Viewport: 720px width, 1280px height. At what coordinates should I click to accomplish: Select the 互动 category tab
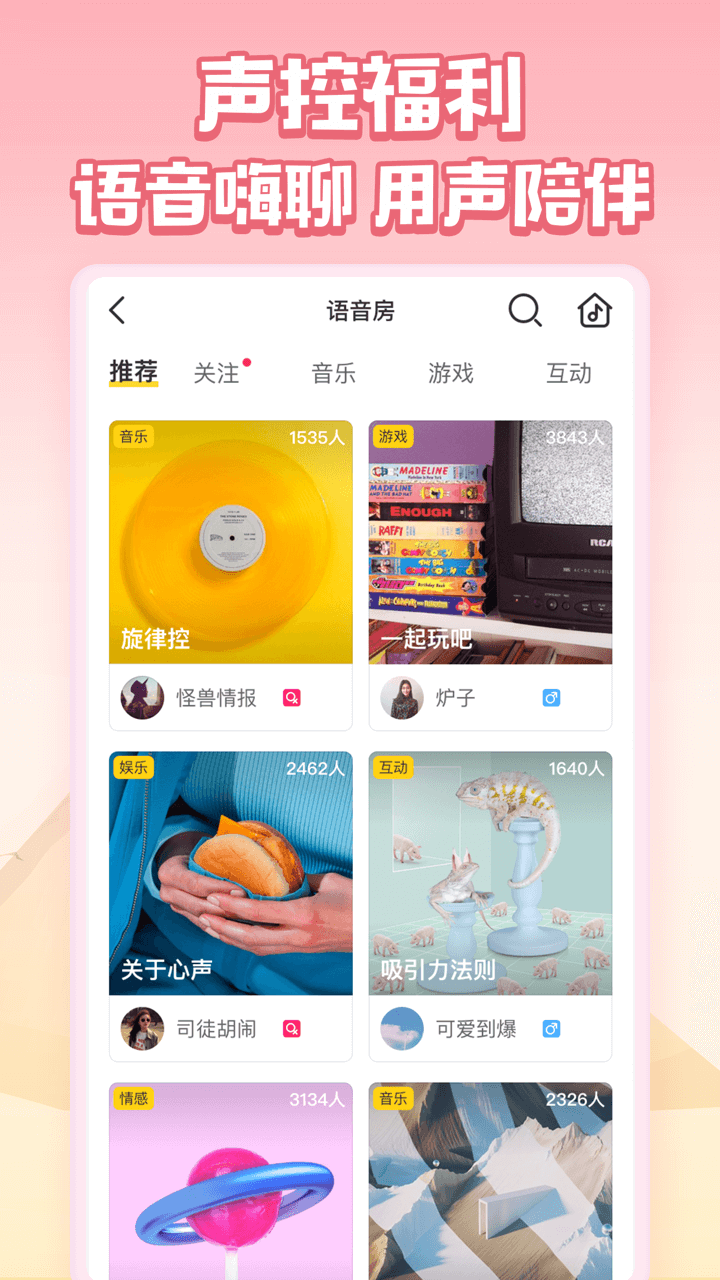(570, 372)
